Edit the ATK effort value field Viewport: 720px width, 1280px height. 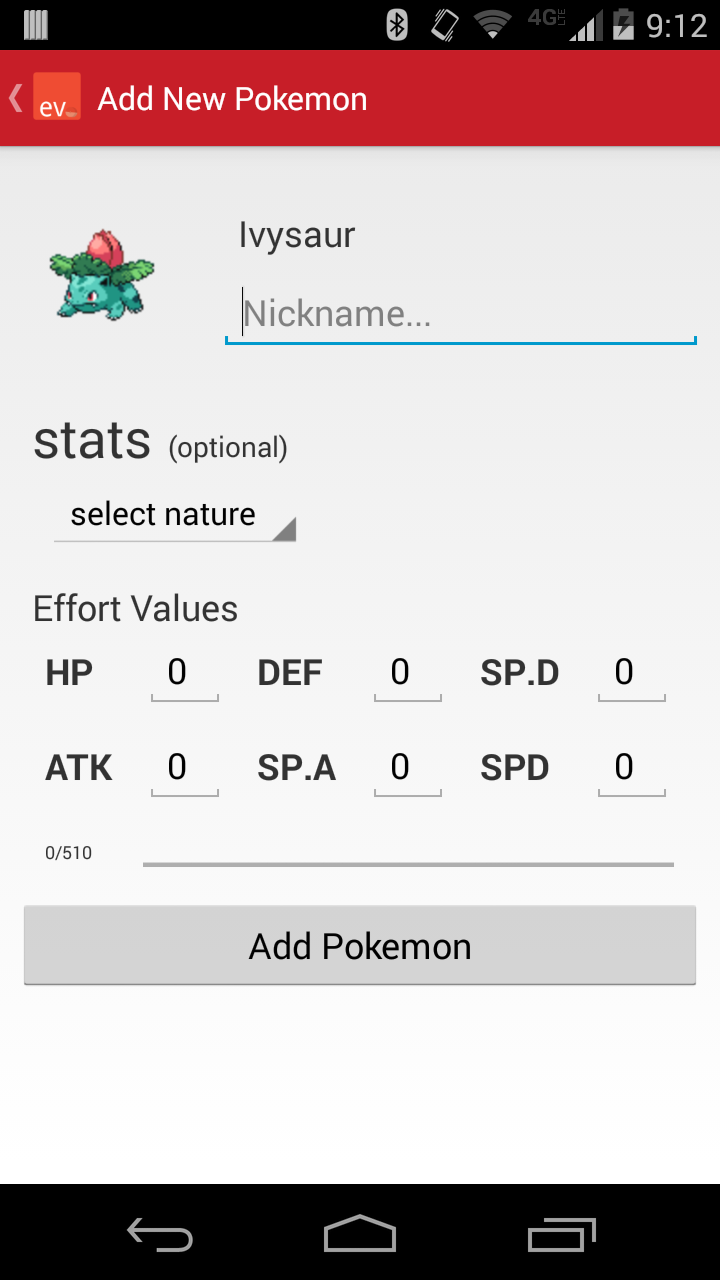(x=184, y=769)
